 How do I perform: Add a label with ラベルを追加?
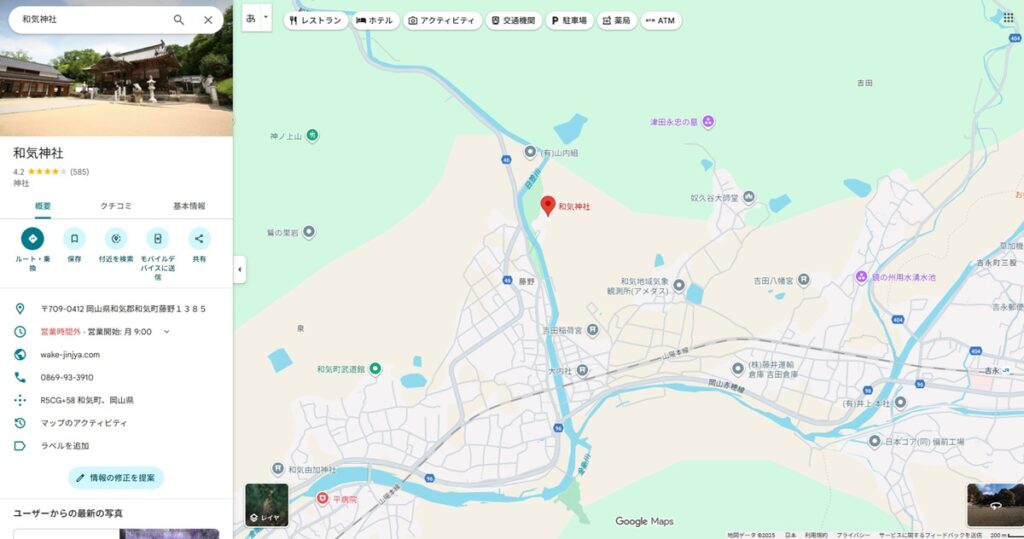(x=64, y=445)
